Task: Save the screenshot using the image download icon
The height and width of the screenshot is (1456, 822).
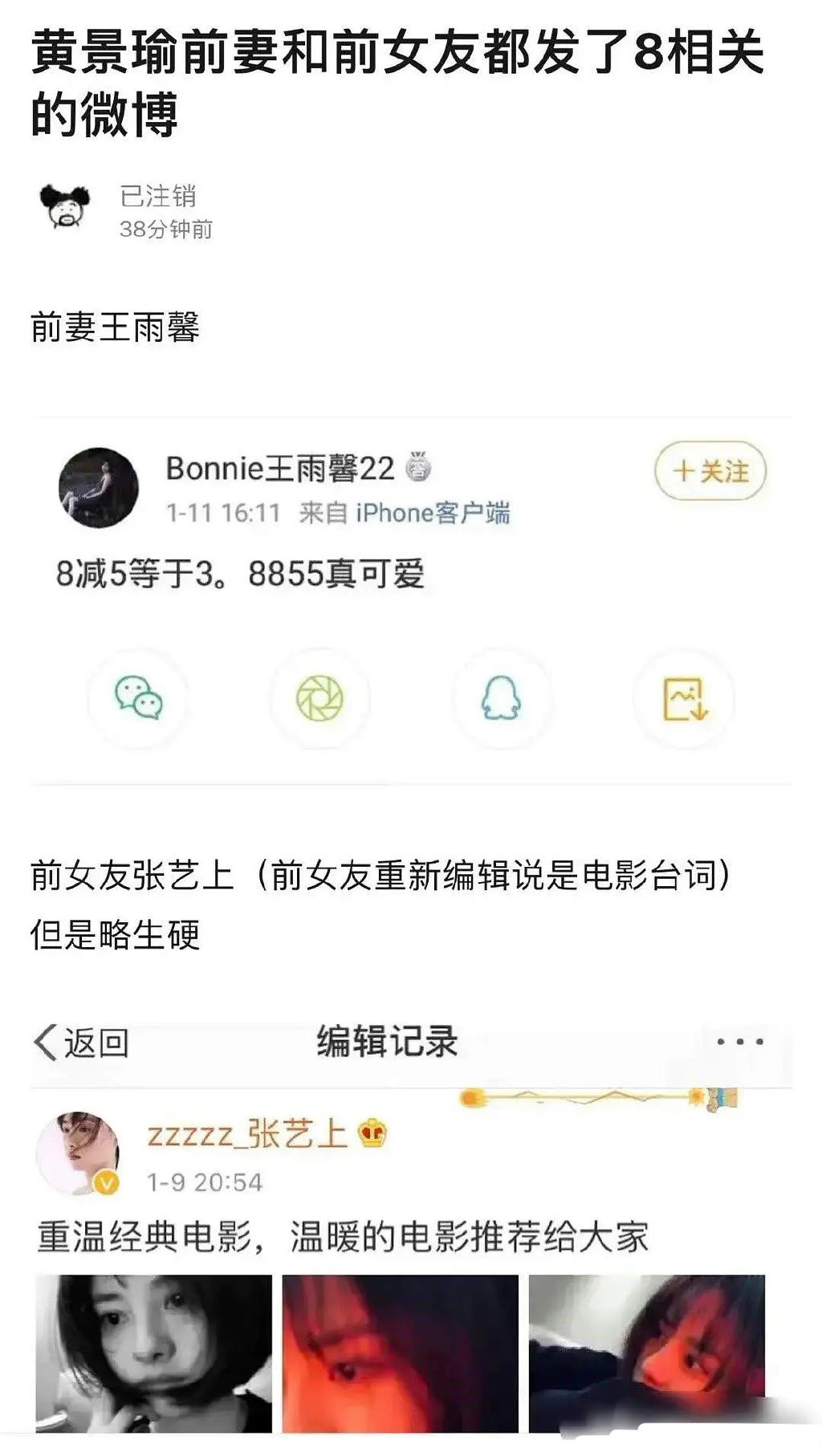Action: (x=684, y=698)
